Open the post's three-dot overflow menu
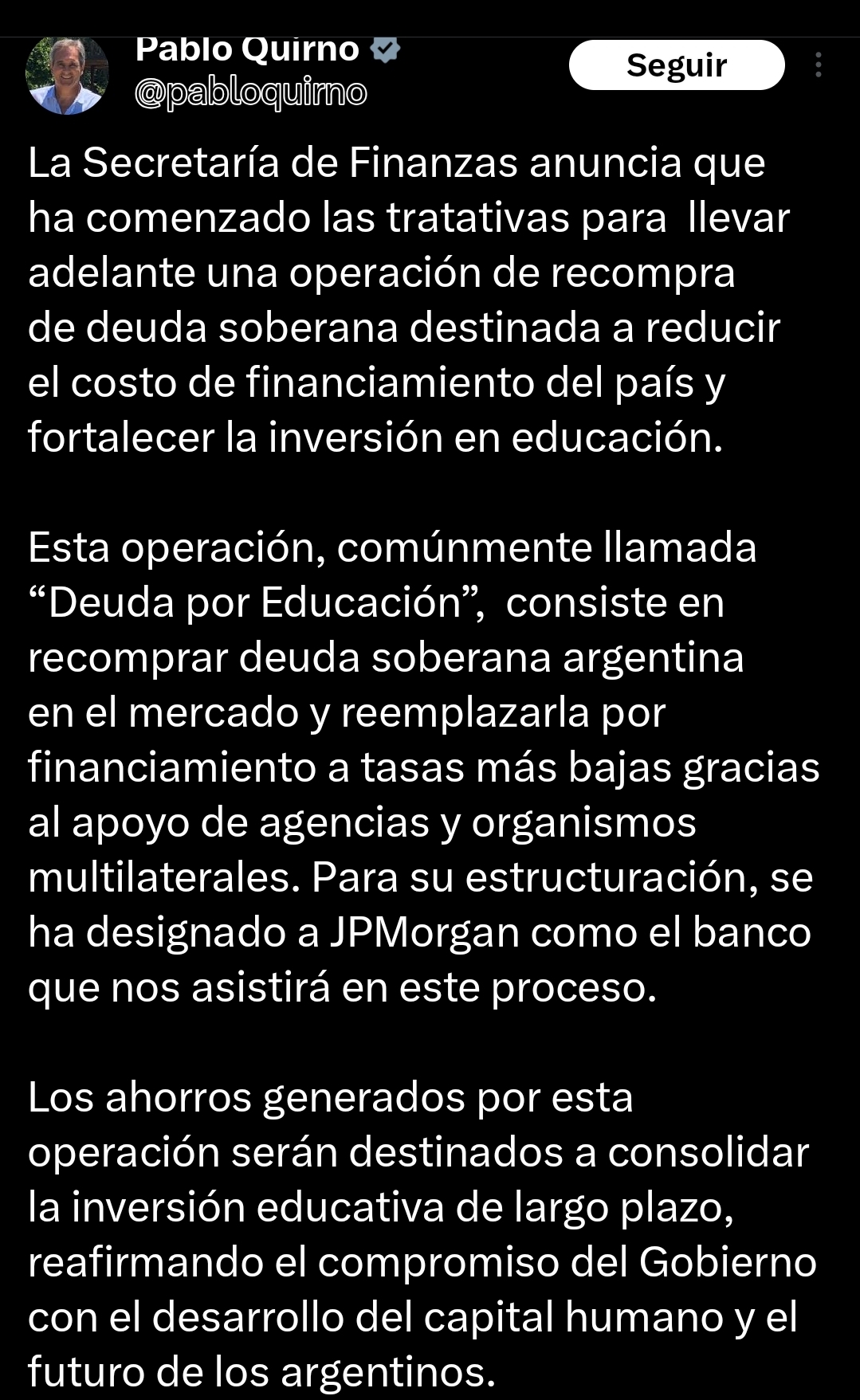The height and width of the screenshot is (1400, 860). 819,65
